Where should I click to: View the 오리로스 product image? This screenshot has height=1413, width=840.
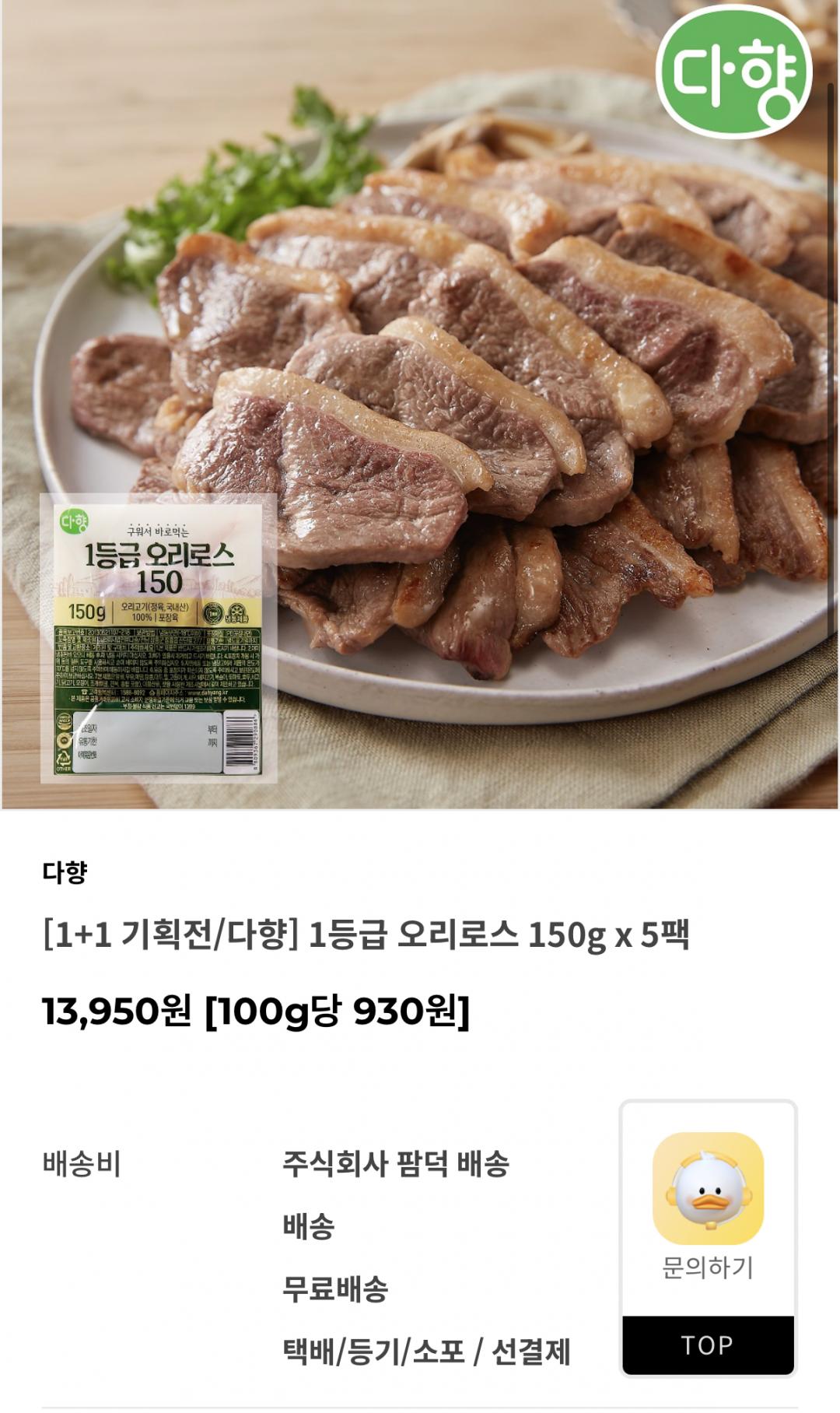420,405
